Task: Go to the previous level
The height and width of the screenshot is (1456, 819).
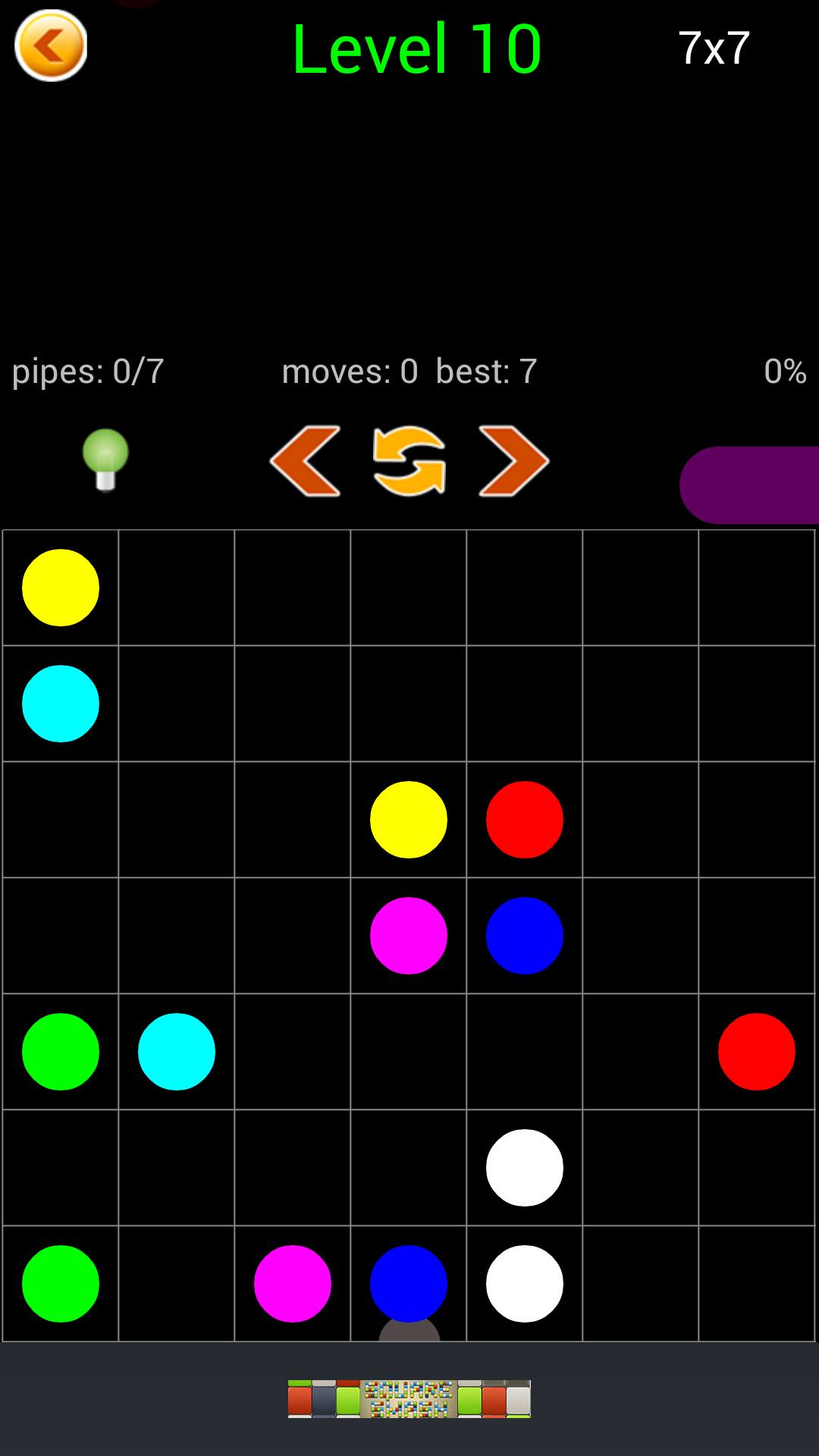Action: (x=305, y=461)
